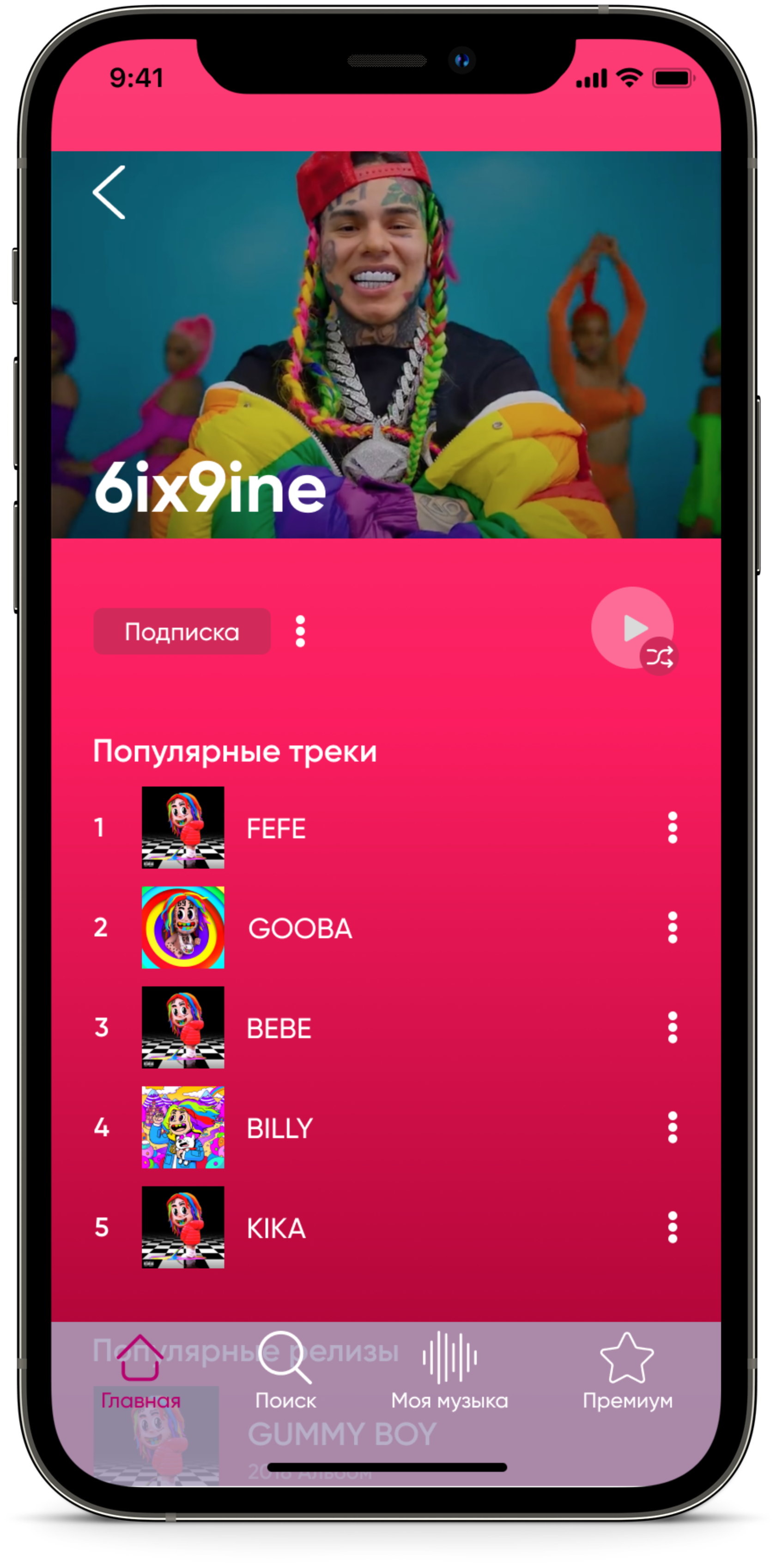Open options for BEBE track

pos(672,1027)
